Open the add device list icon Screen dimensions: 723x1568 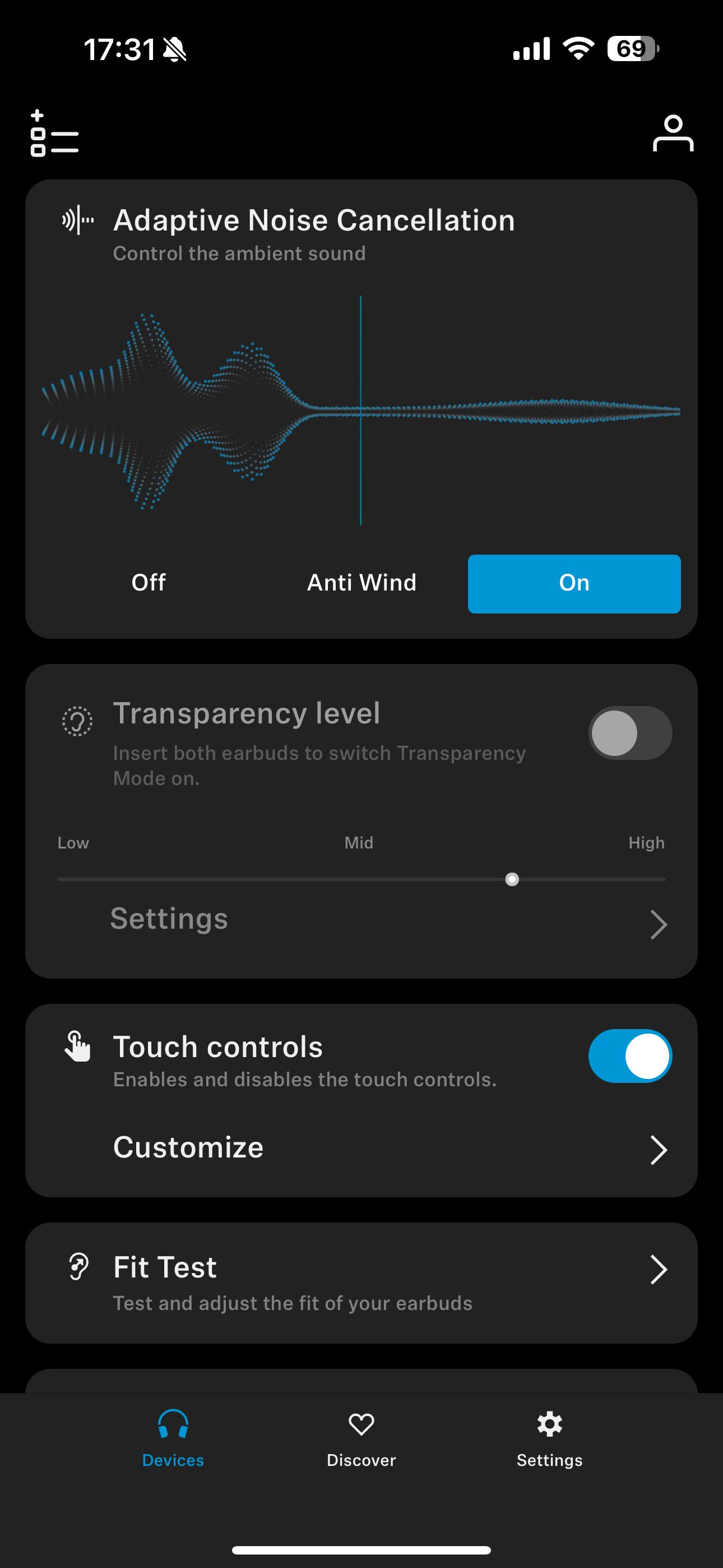pyautogui.click(x=54, y=133)
